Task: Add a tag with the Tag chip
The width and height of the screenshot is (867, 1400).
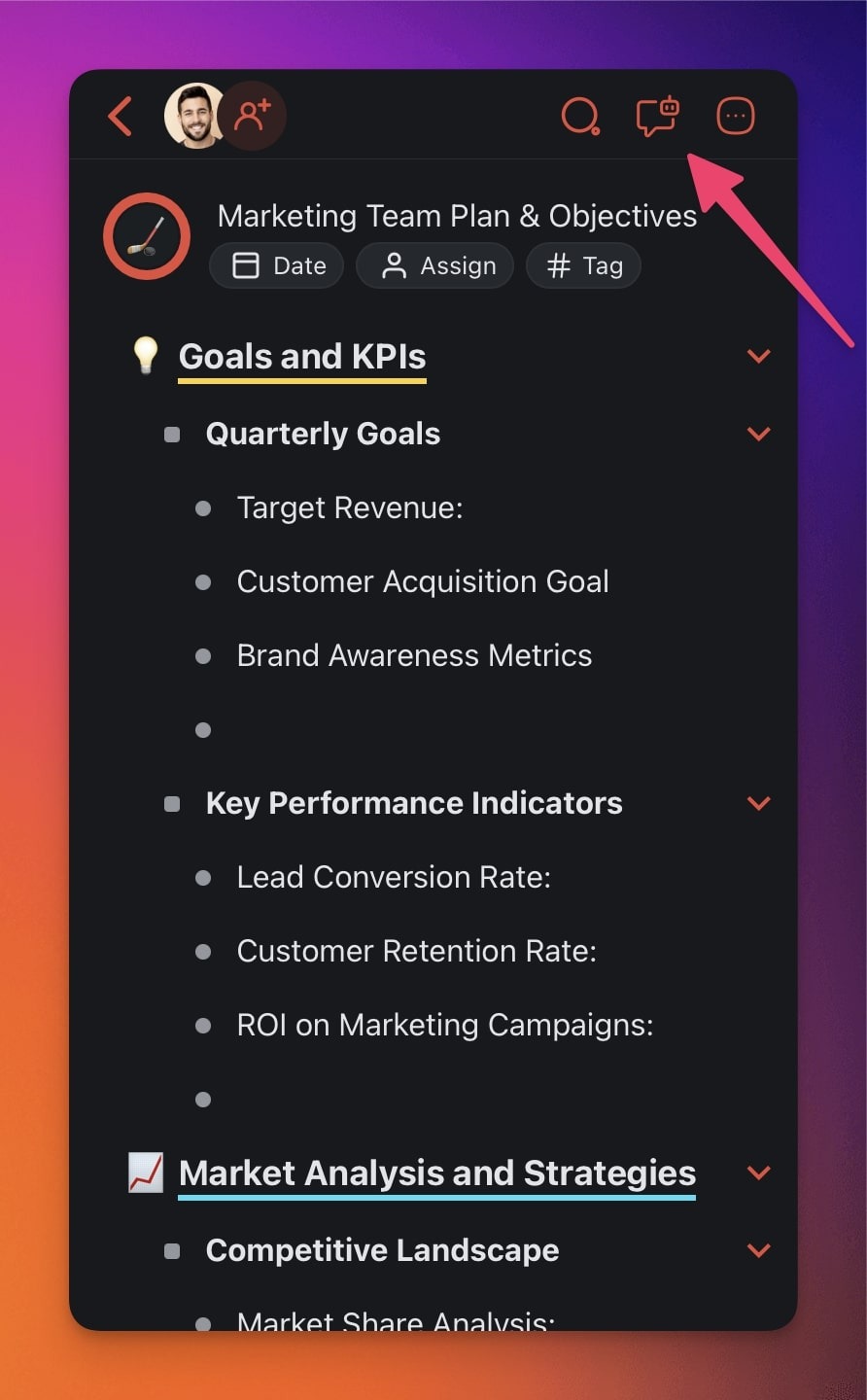Action: (583, 265)
